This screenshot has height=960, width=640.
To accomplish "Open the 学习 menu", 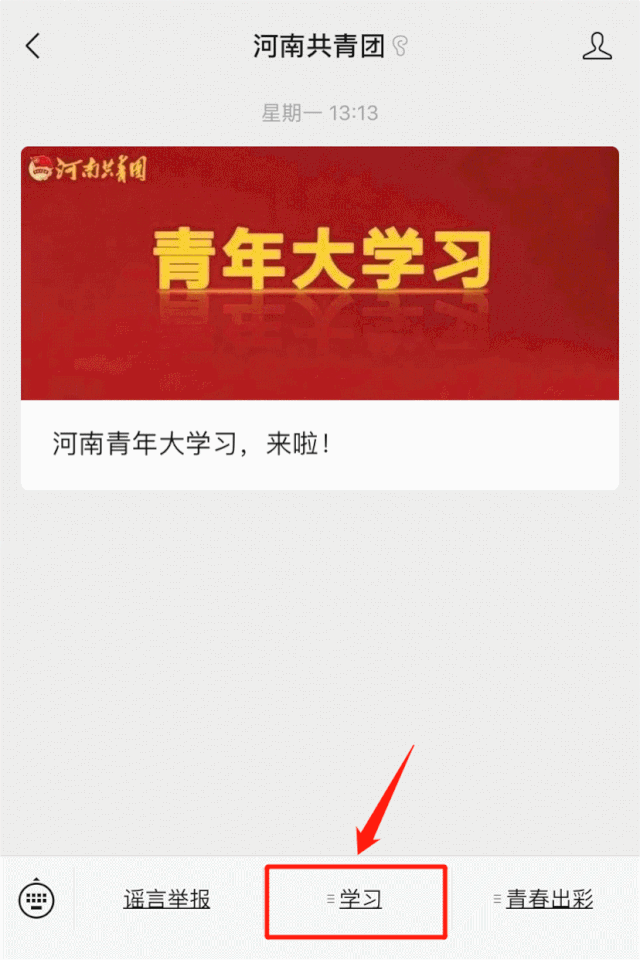I will [357, 900].
